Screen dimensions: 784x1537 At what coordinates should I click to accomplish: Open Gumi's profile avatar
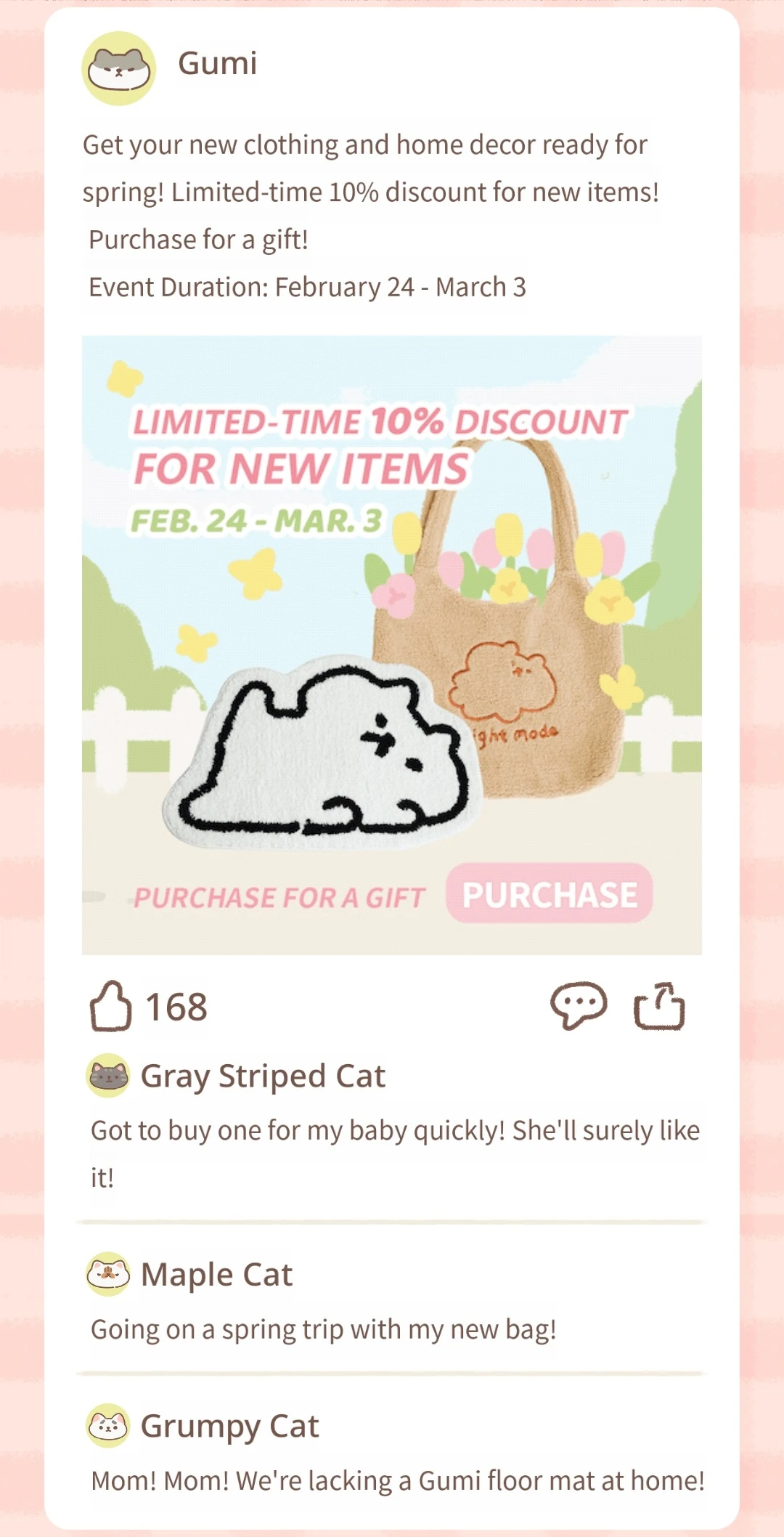coord(119,68)
